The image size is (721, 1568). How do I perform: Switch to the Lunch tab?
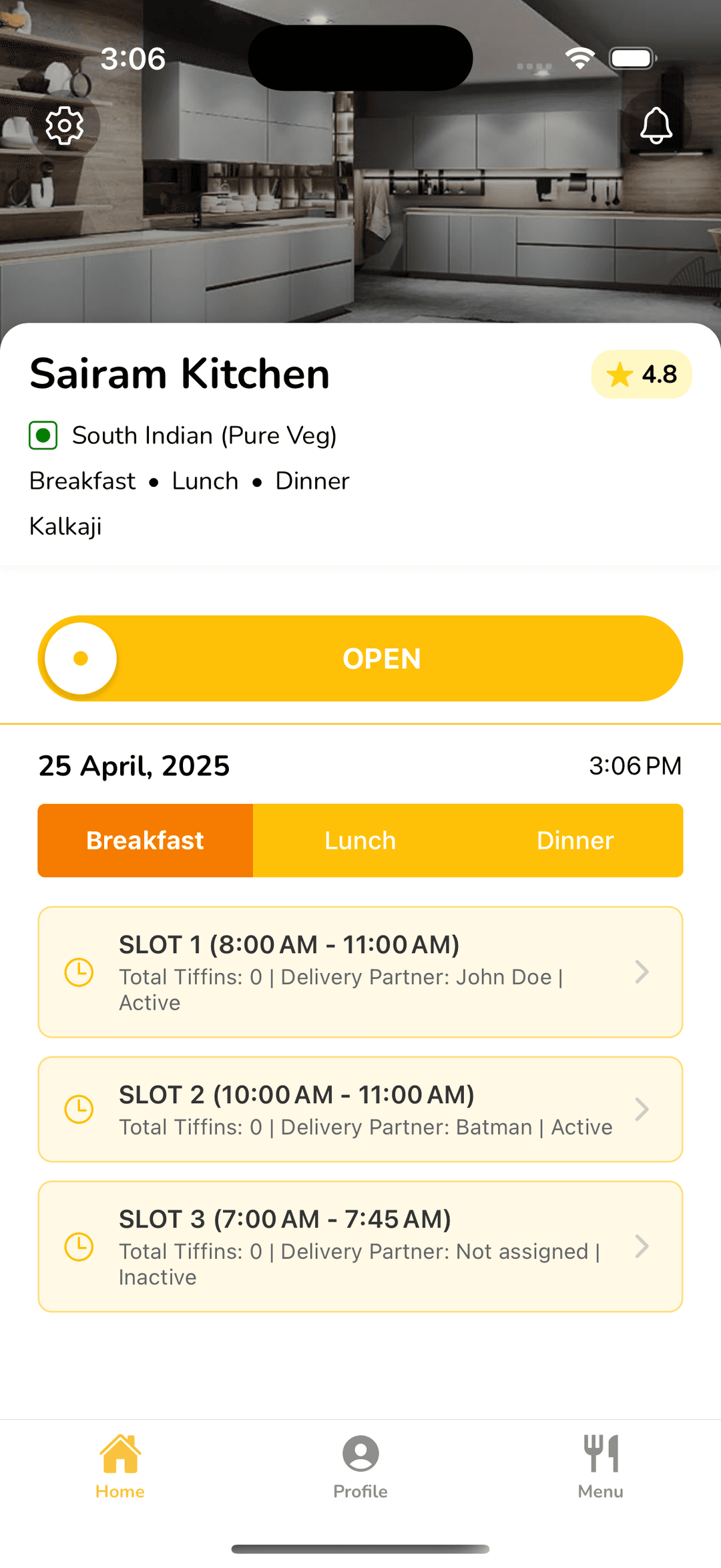(359, 840)
